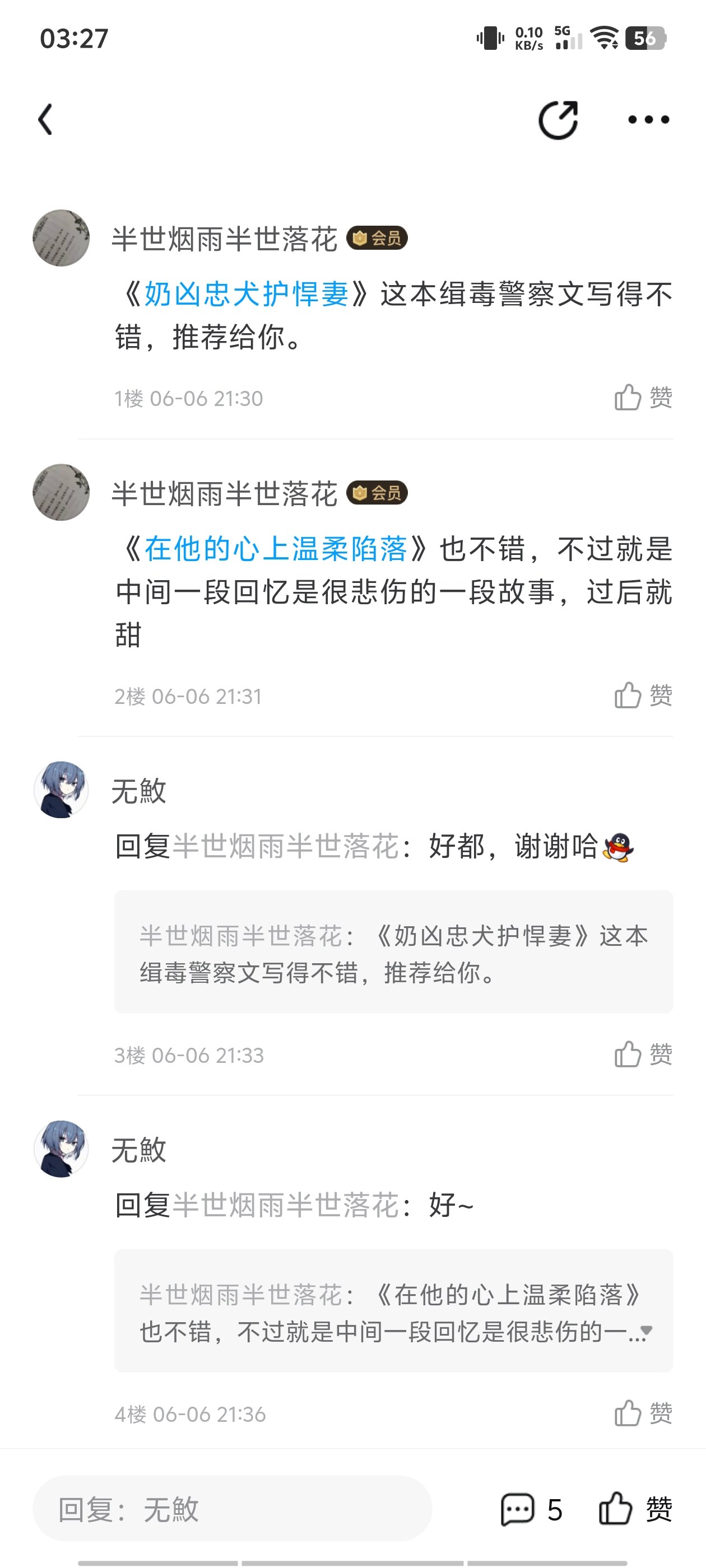Tap the 回复：无敛 input box
This screenshot has width=706, height=1568.
(232, 1509)
